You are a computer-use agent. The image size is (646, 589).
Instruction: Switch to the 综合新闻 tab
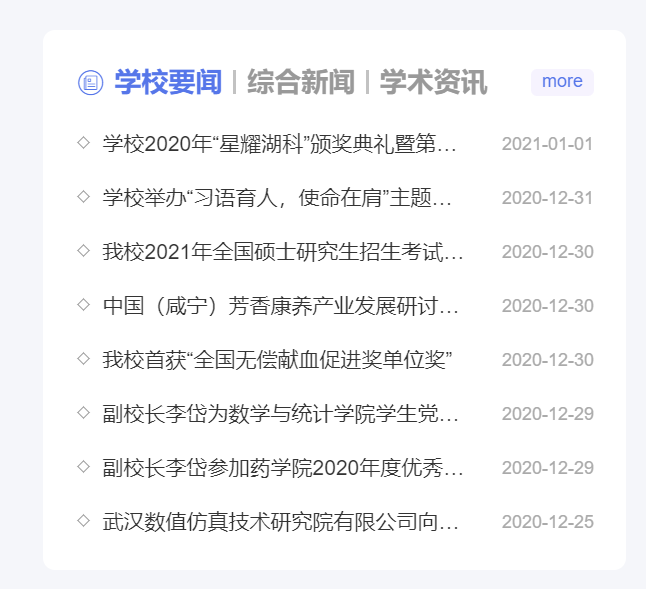(301, 82)
